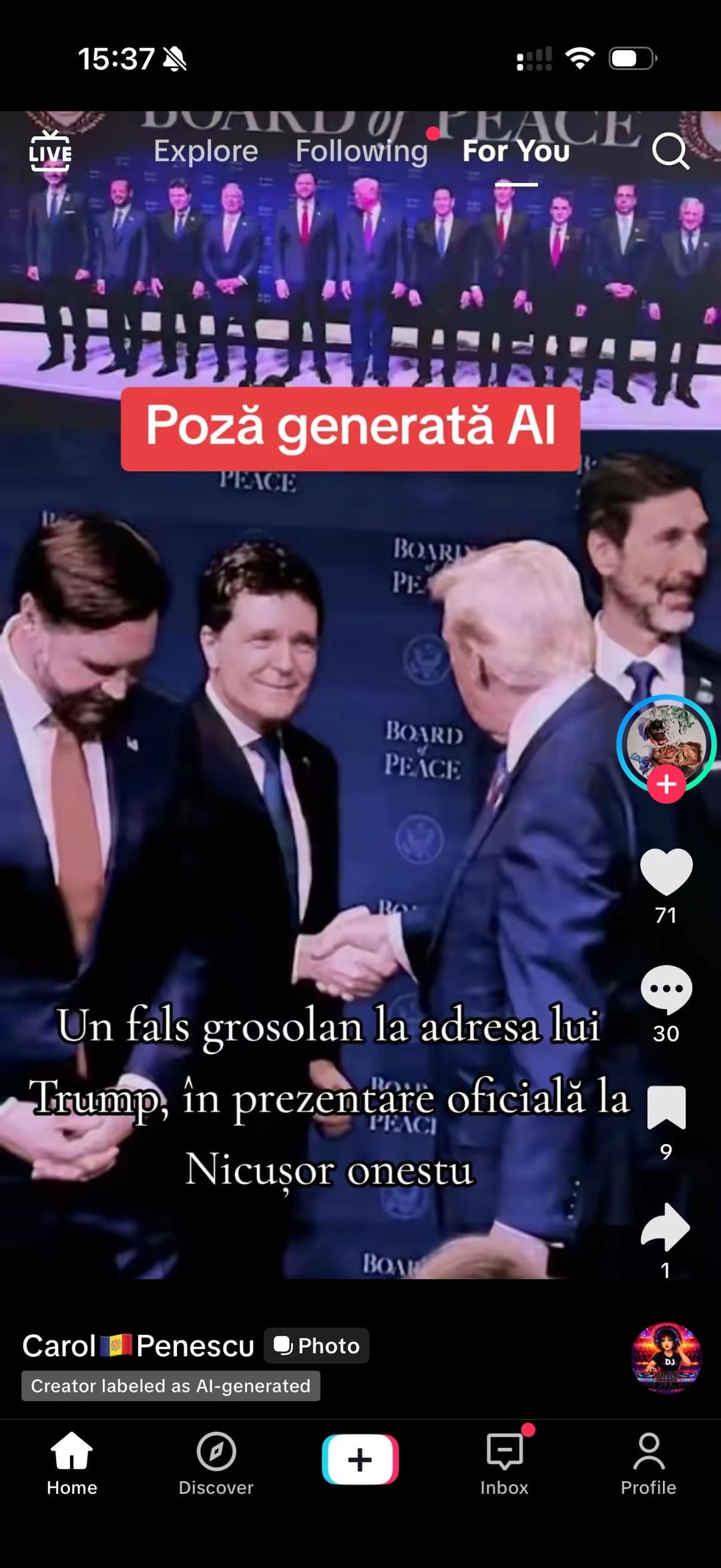Open the Inbox tab
Screen dimensions: 721x1568
point(505,1462)
